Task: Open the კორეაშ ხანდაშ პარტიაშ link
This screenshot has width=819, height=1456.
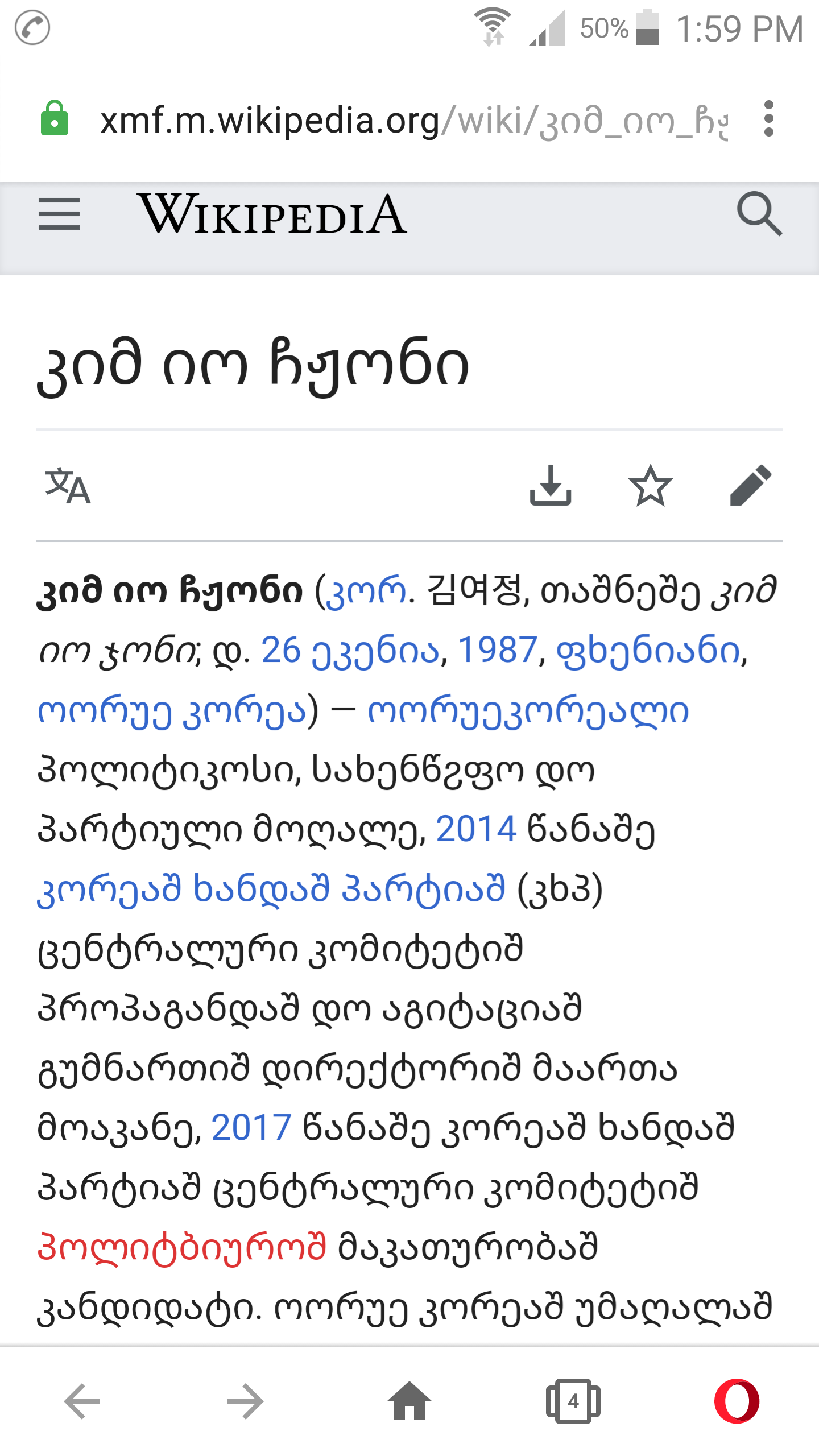Action: pyautogui.click(x=271, y=889)
